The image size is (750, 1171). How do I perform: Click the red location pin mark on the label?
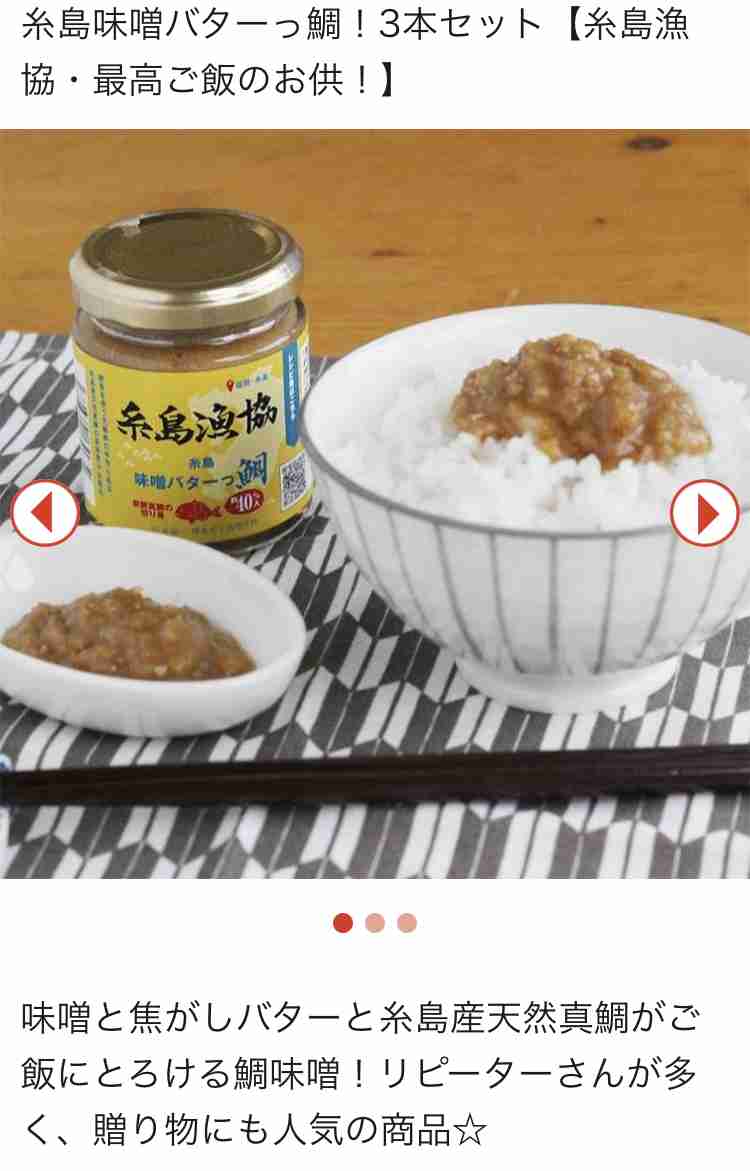click(x=228, y=382)
